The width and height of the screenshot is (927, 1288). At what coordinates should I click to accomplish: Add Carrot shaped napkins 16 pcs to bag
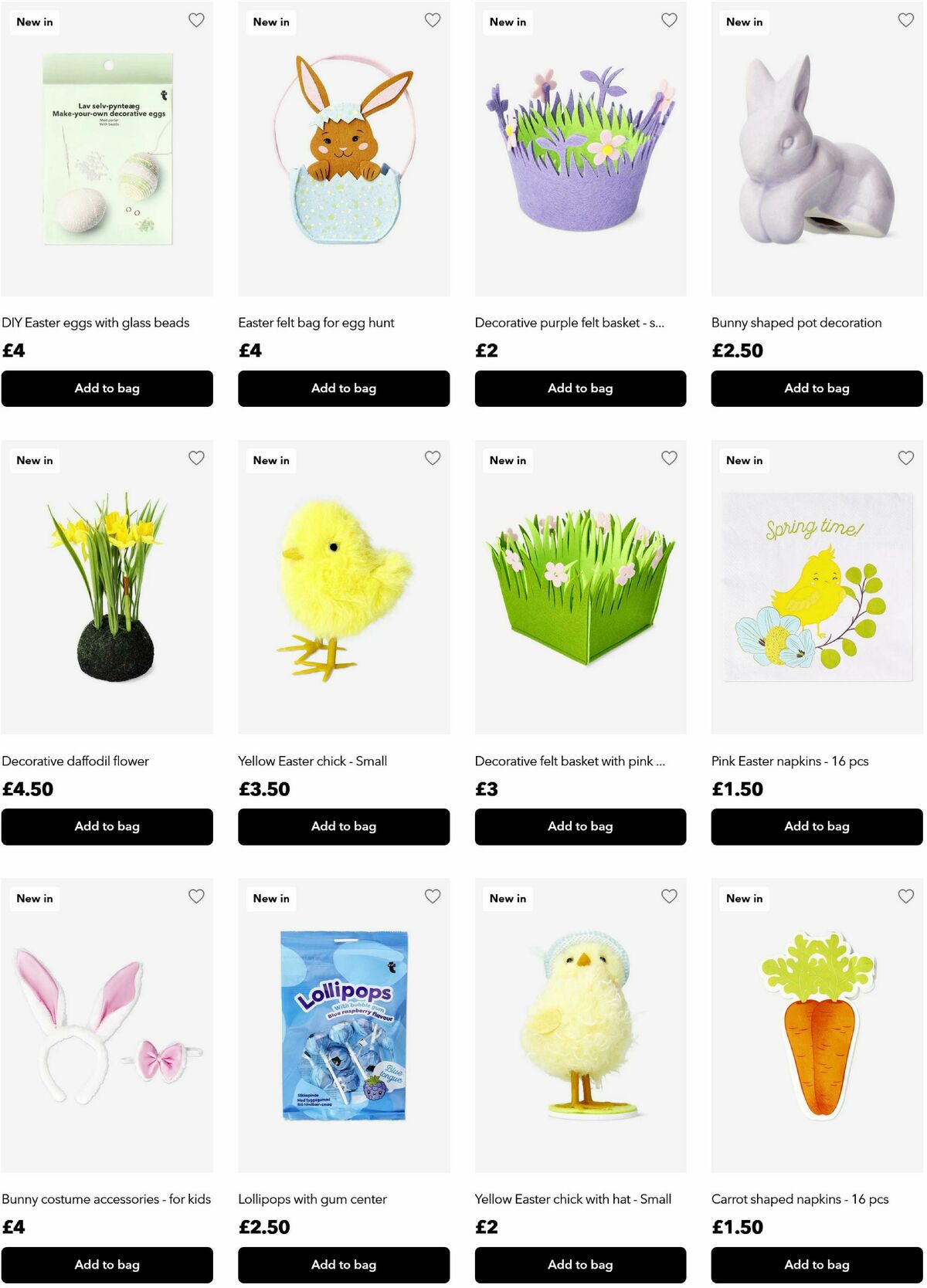817,1265
